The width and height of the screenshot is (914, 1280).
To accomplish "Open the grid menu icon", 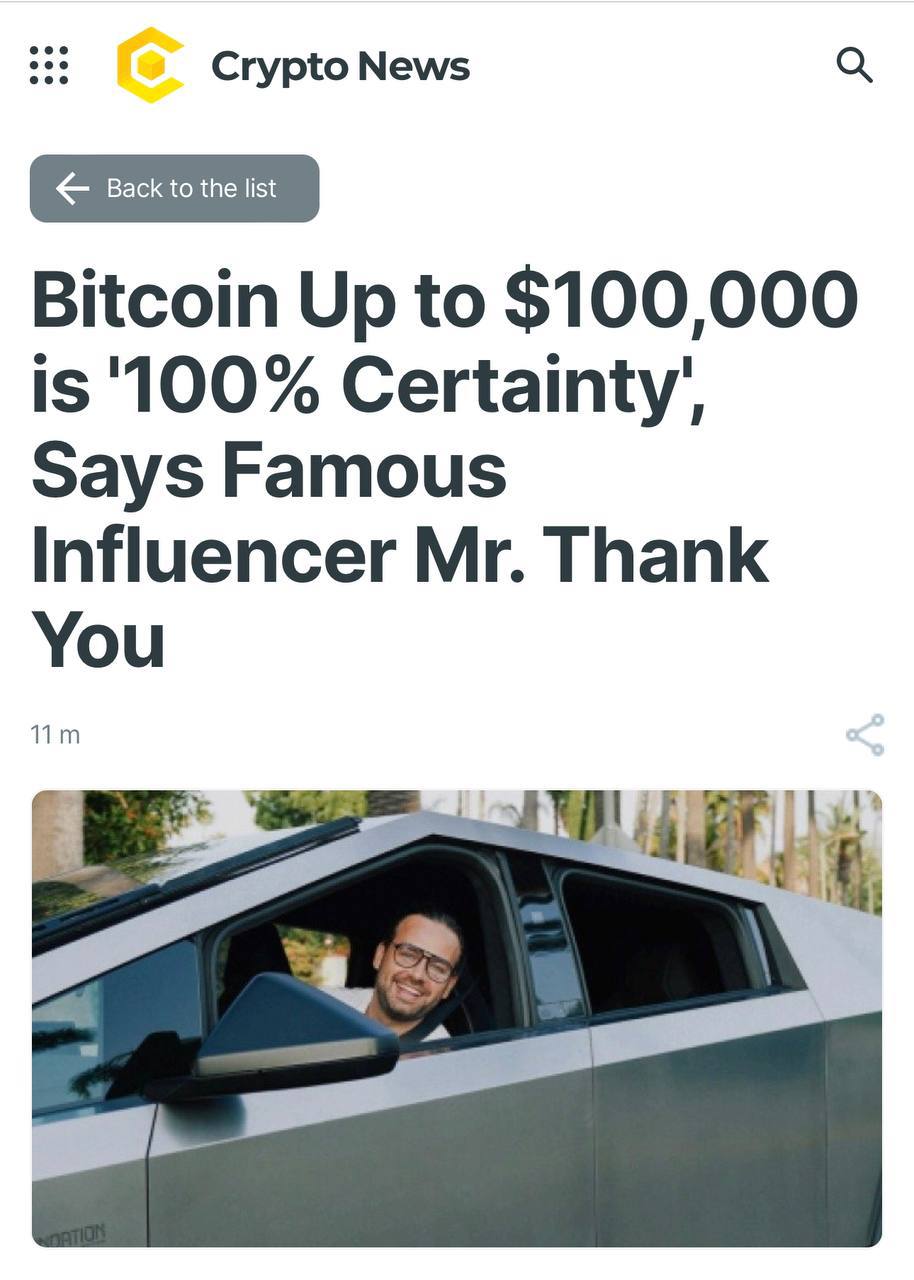I will point(49,66).
